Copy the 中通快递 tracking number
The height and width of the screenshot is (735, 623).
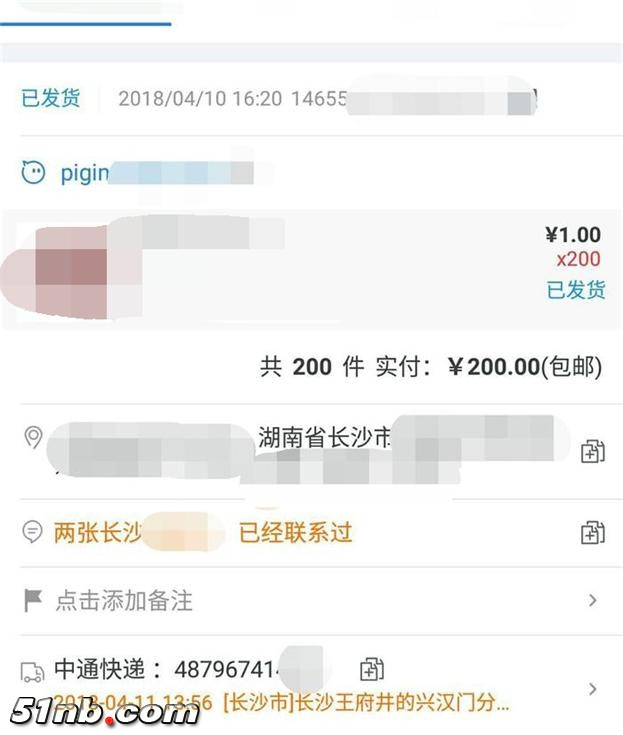click(372, 668)
